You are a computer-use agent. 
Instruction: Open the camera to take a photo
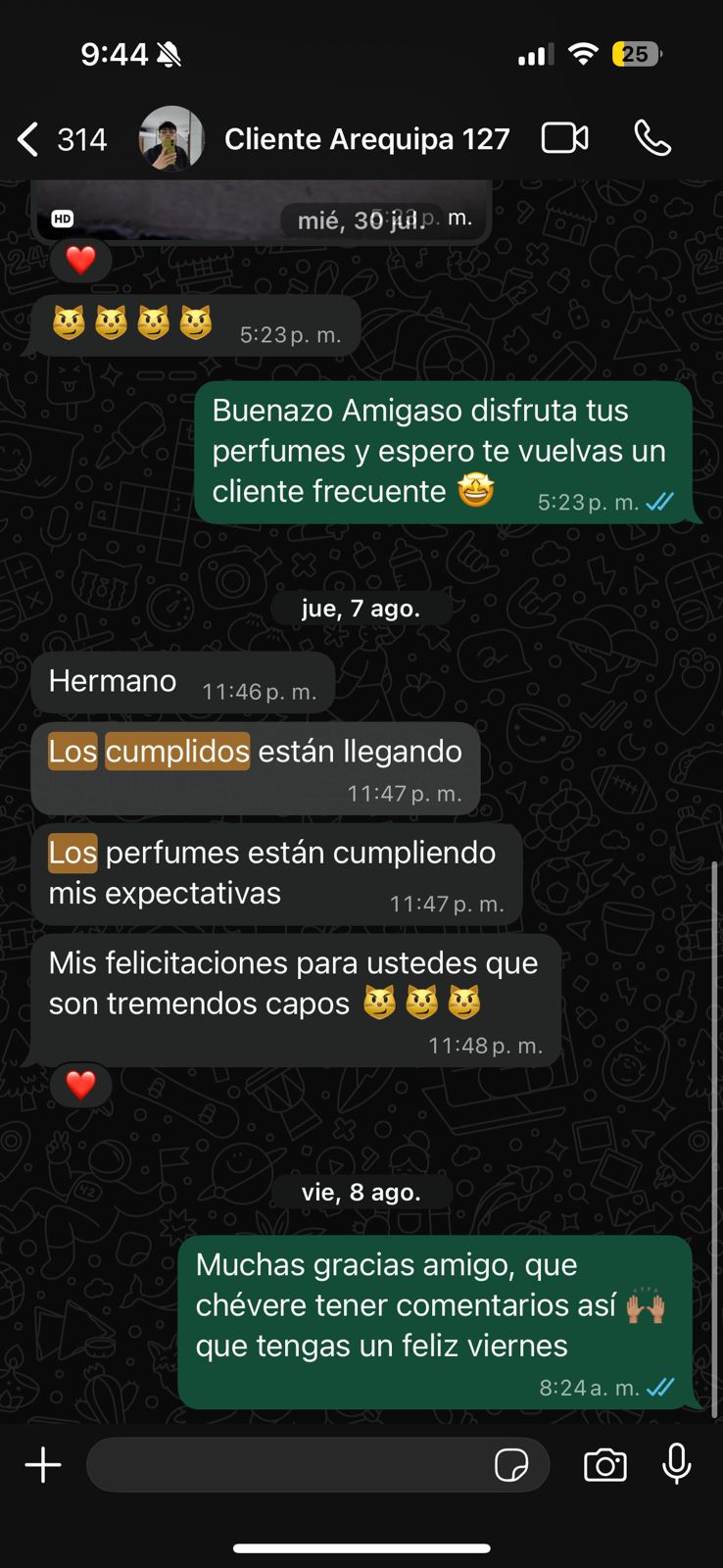point(605,1465)
